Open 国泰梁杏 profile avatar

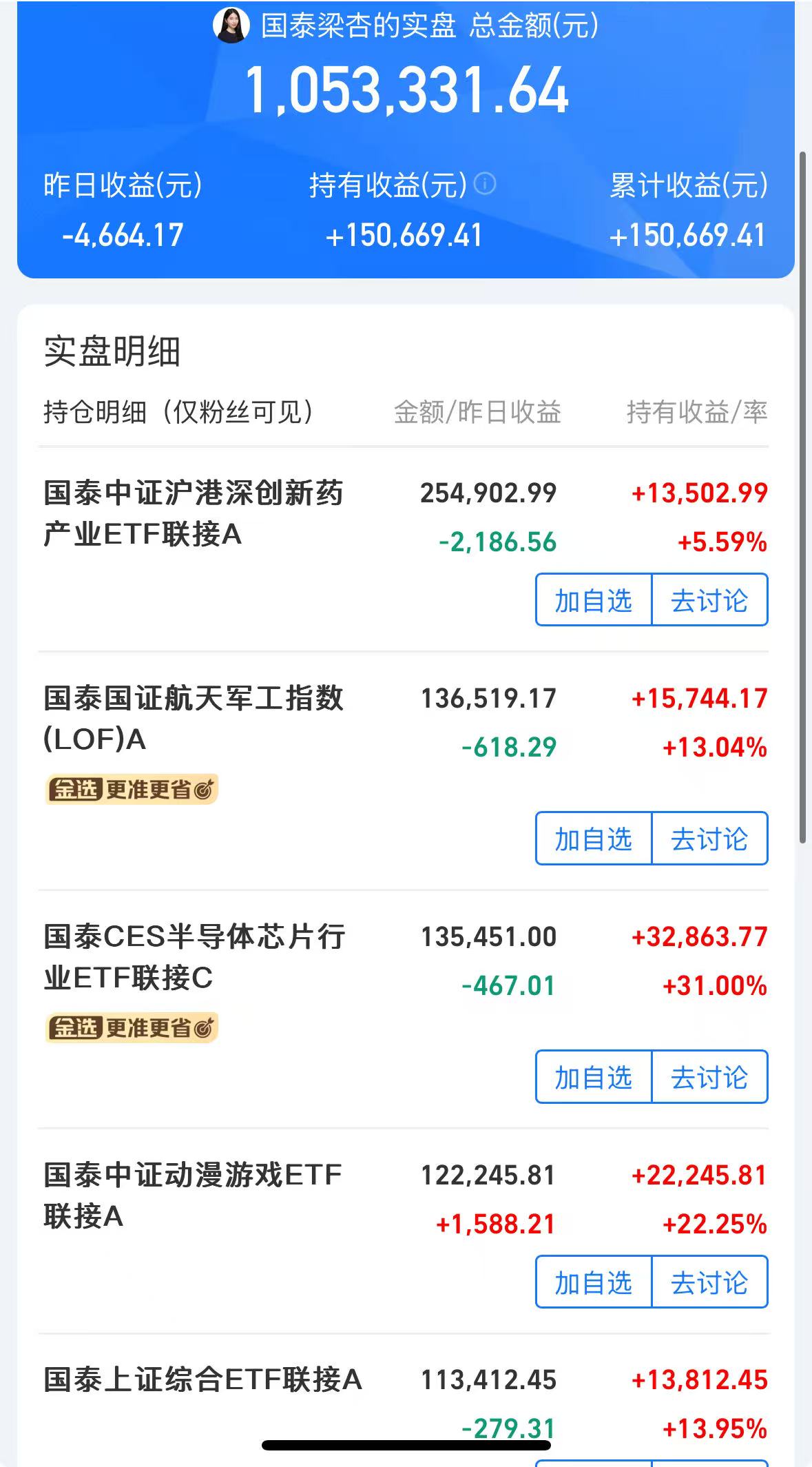click(x=231, y=26)
